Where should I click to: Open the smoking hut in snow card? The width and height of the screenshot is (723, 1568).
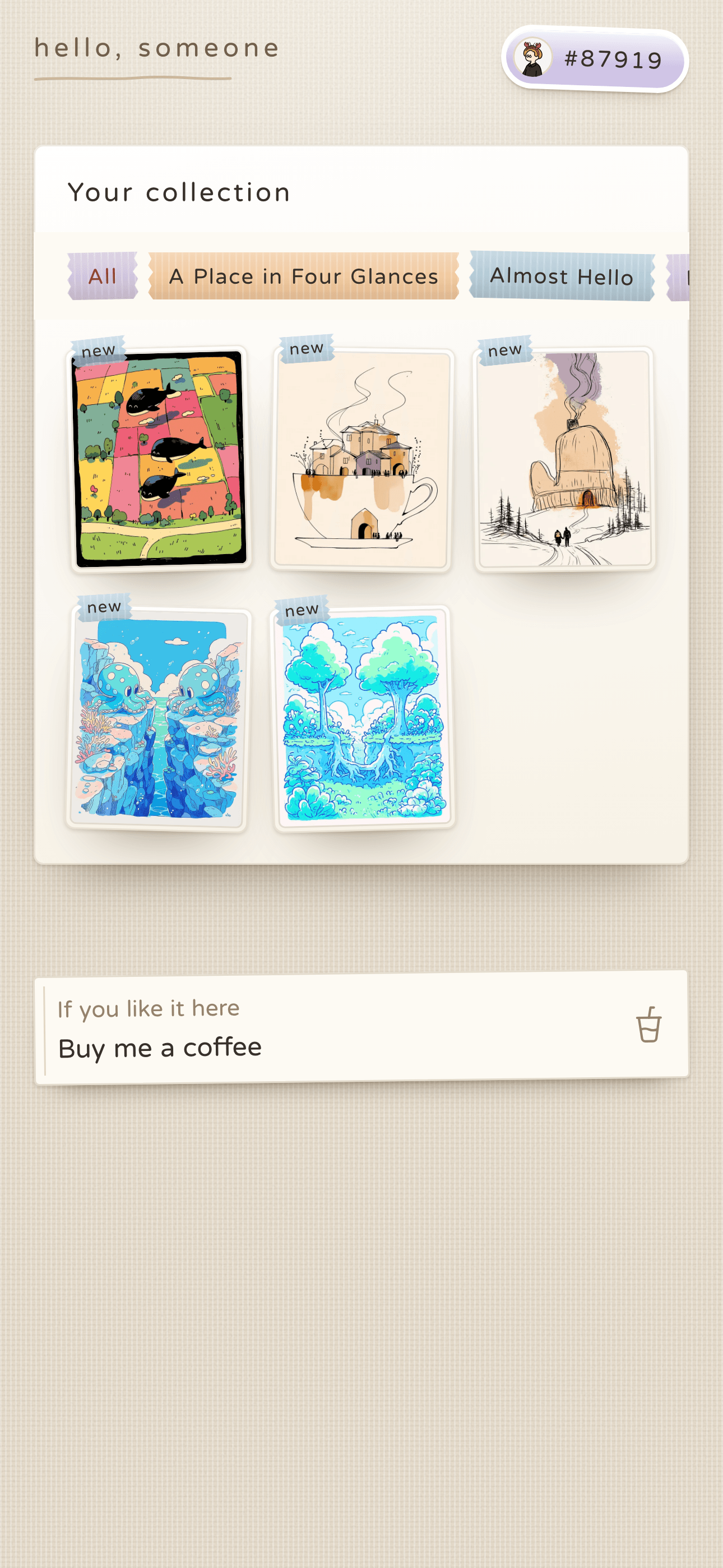click(x=564, y=459)
